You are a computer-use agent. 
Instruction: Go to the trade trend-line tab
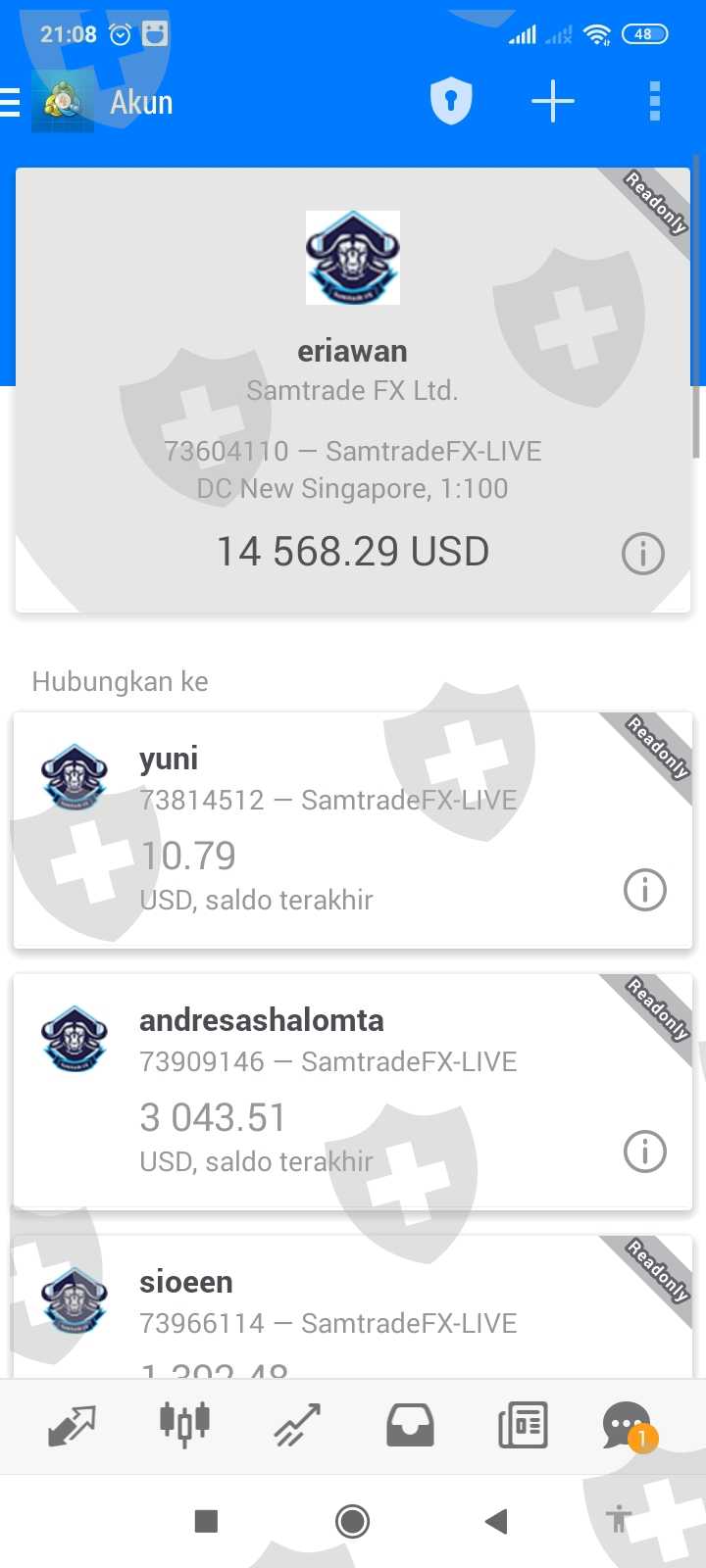tap(297, 1426)
